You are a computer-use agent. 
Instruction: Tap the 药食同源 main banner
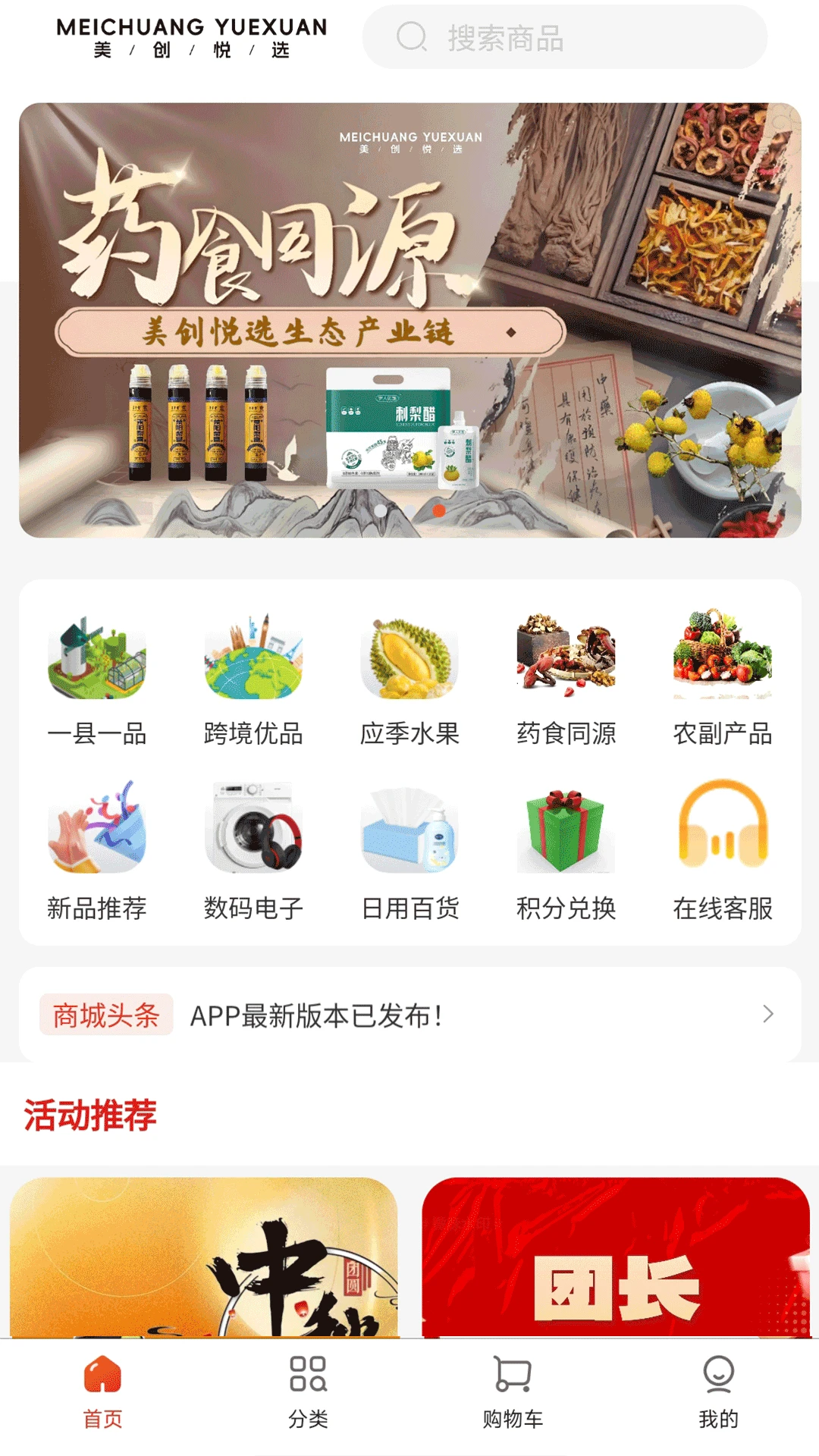point(409,318)
